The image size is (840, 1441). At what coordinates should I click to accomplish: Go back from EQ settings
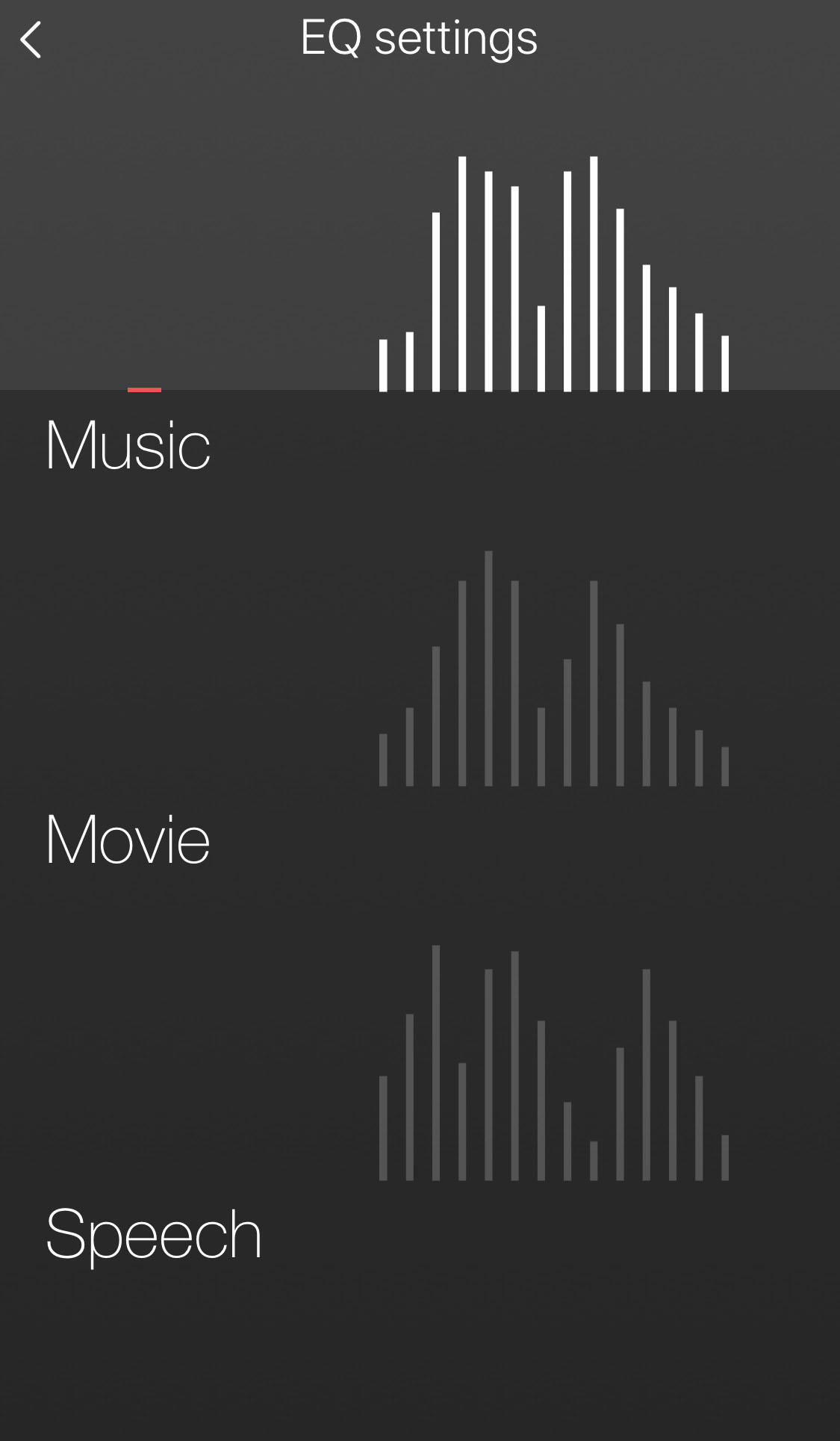(31, 40)
